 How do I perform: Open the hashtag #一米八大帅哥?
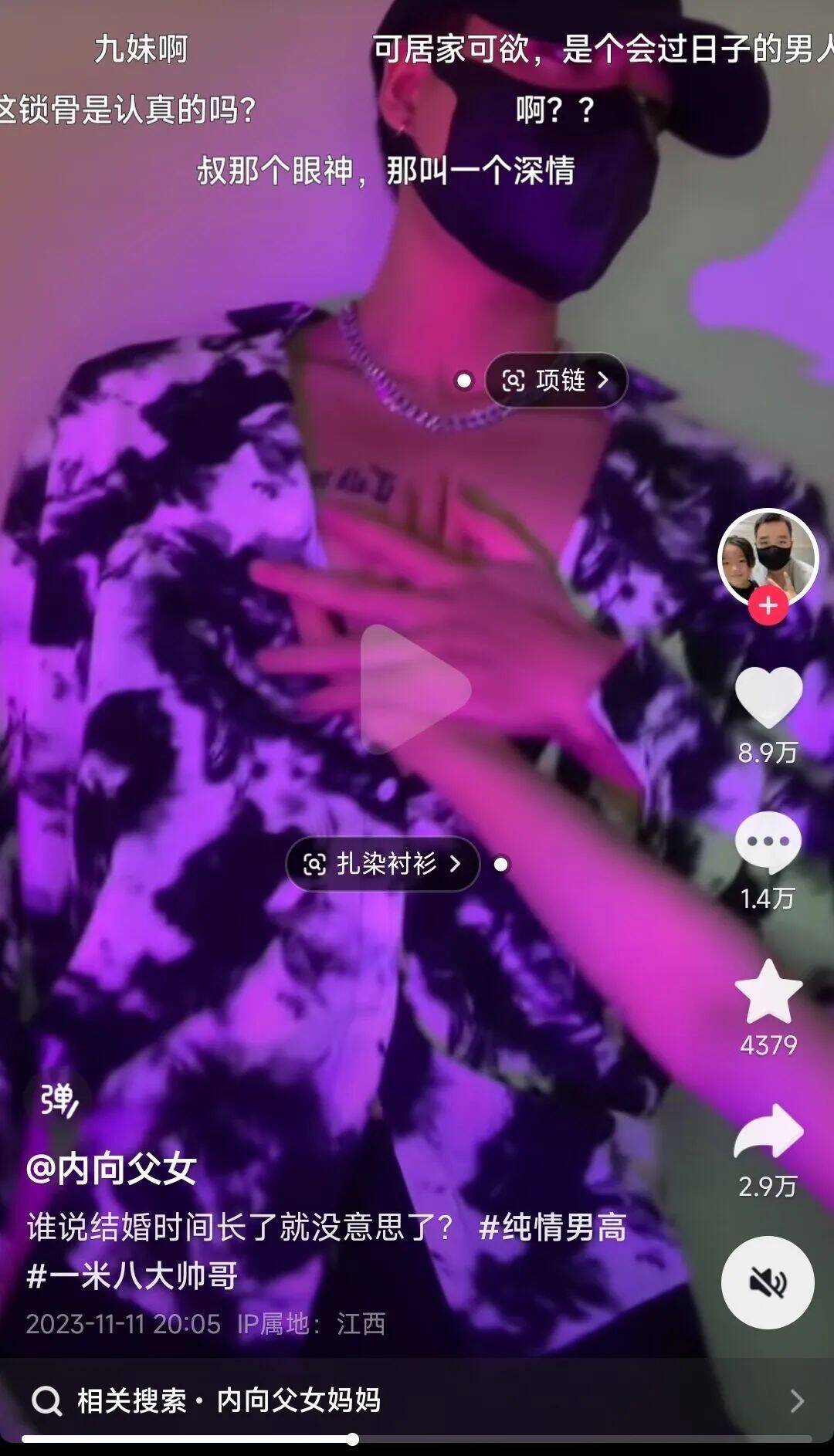[132, 1275]
